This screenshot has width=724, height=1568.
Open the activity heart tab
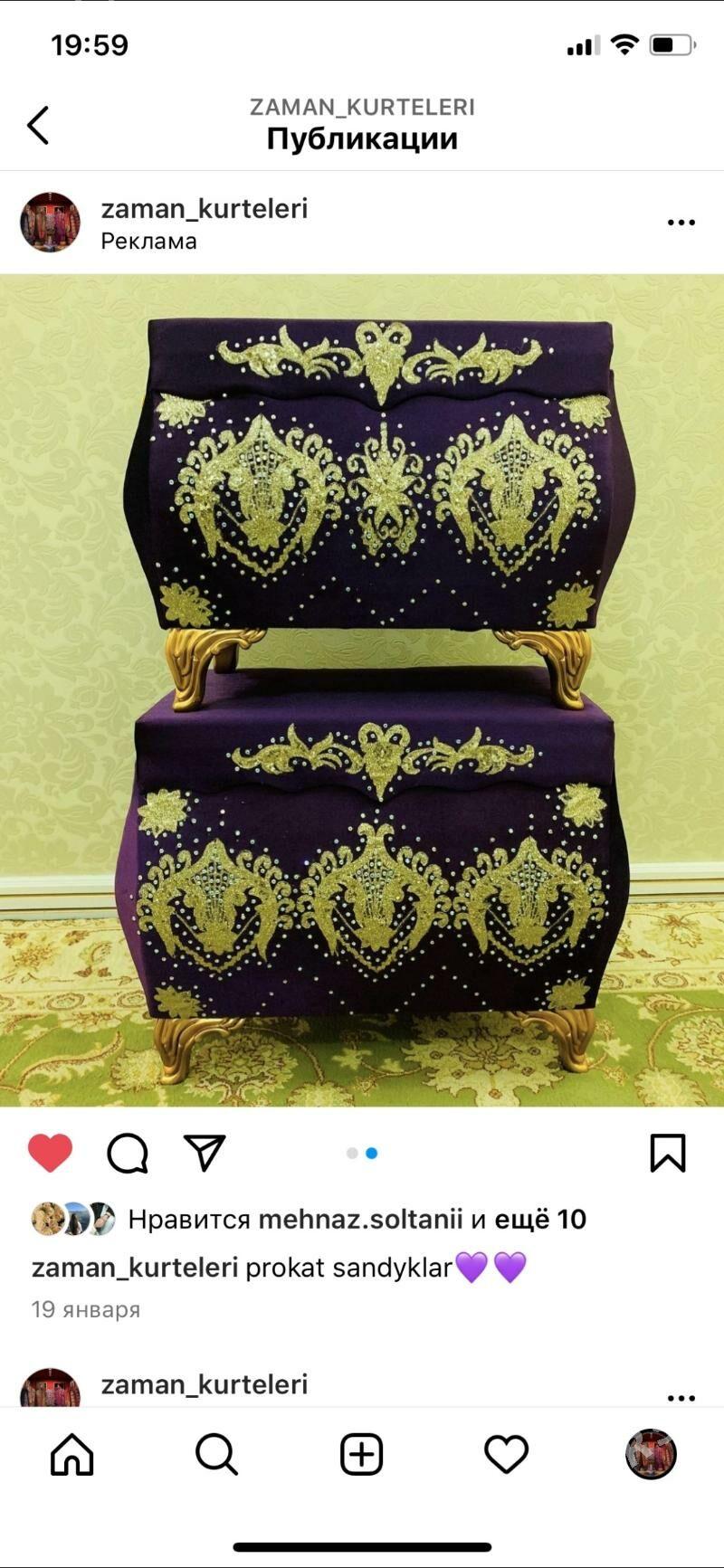507,1455
